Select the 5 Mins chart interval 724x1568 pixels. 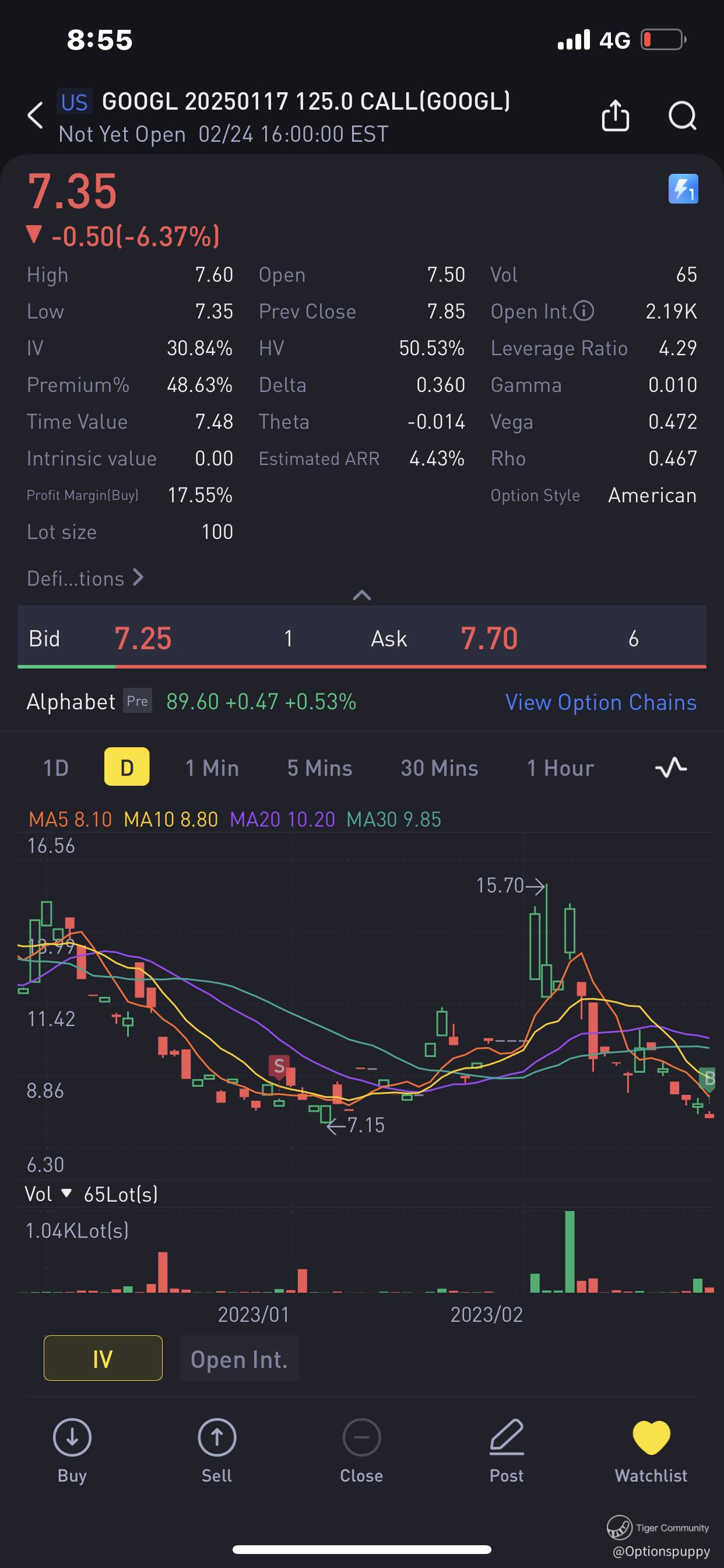(319, 768)
